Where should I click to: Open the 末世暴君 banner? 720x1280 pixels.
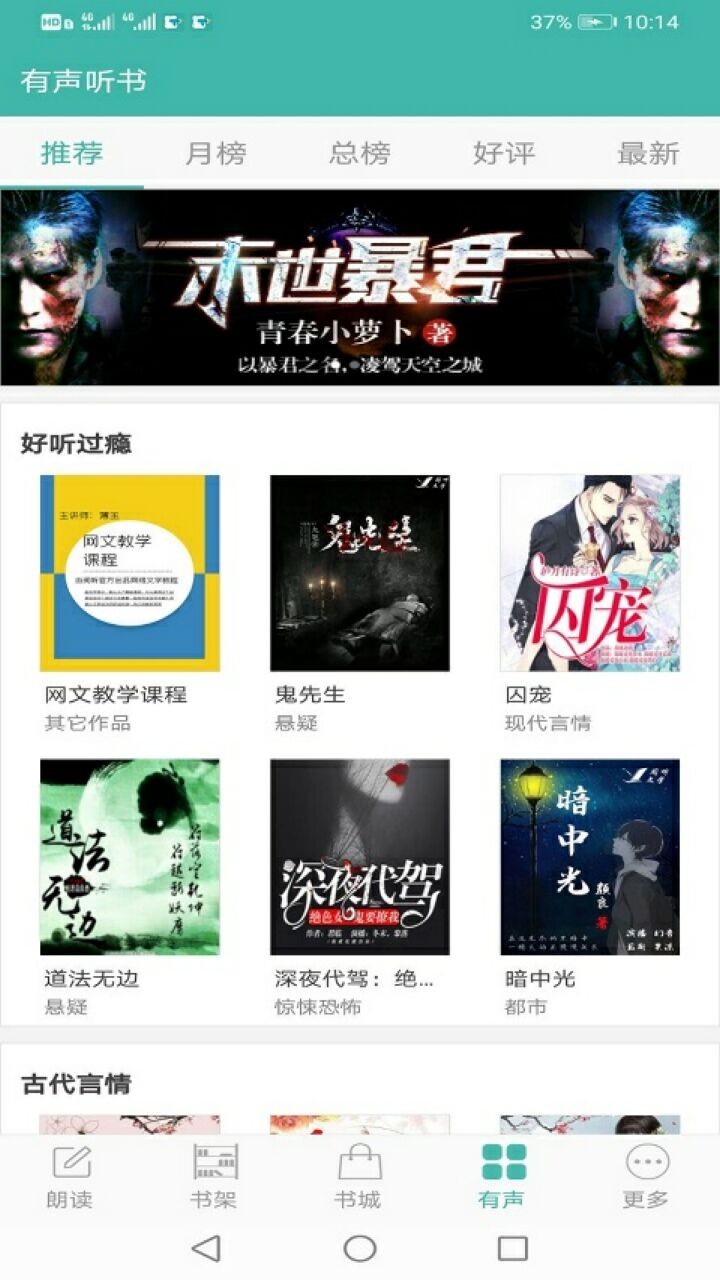(x=360, y=288)
